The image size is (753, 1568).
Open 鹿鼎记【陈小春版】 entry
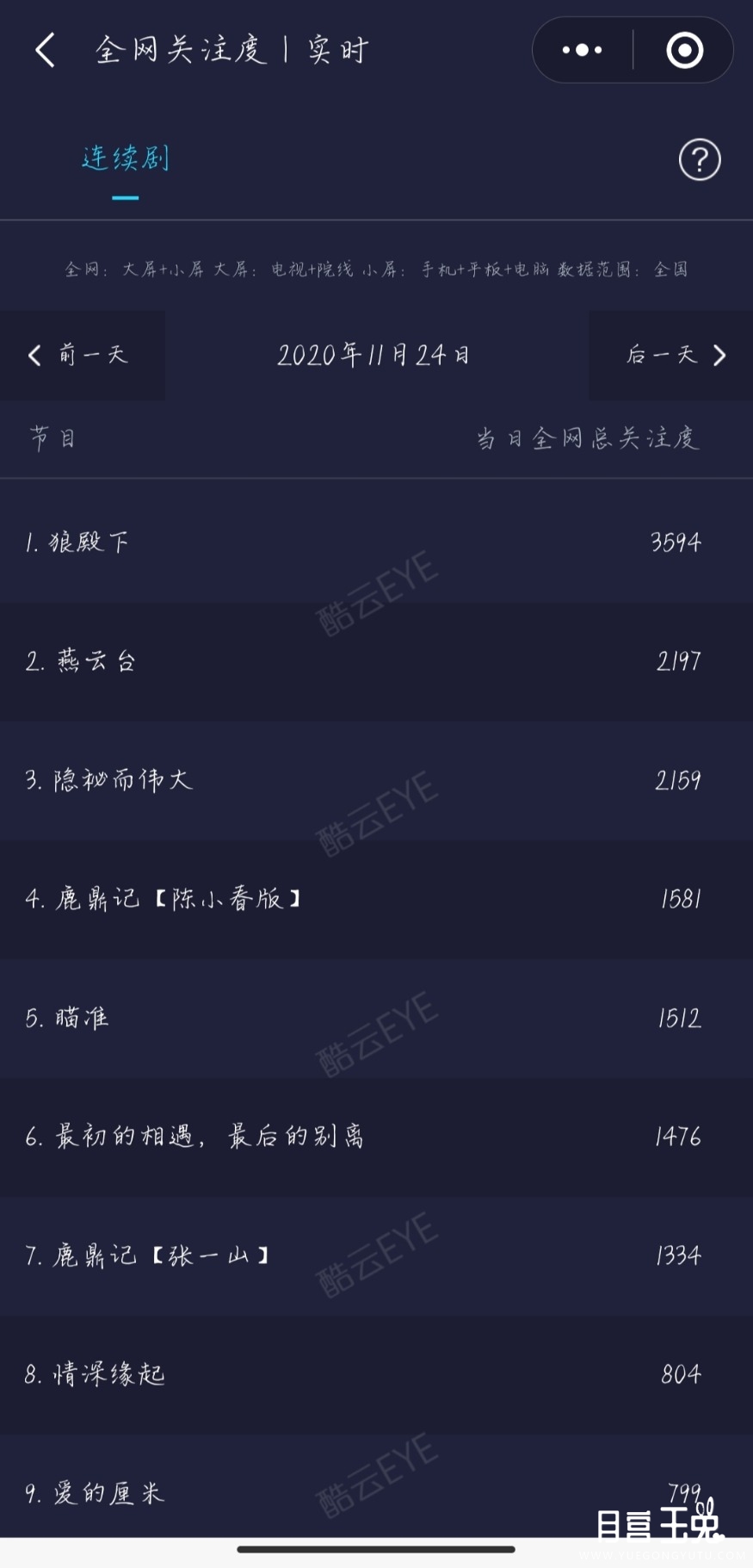[x=376, y=899]
